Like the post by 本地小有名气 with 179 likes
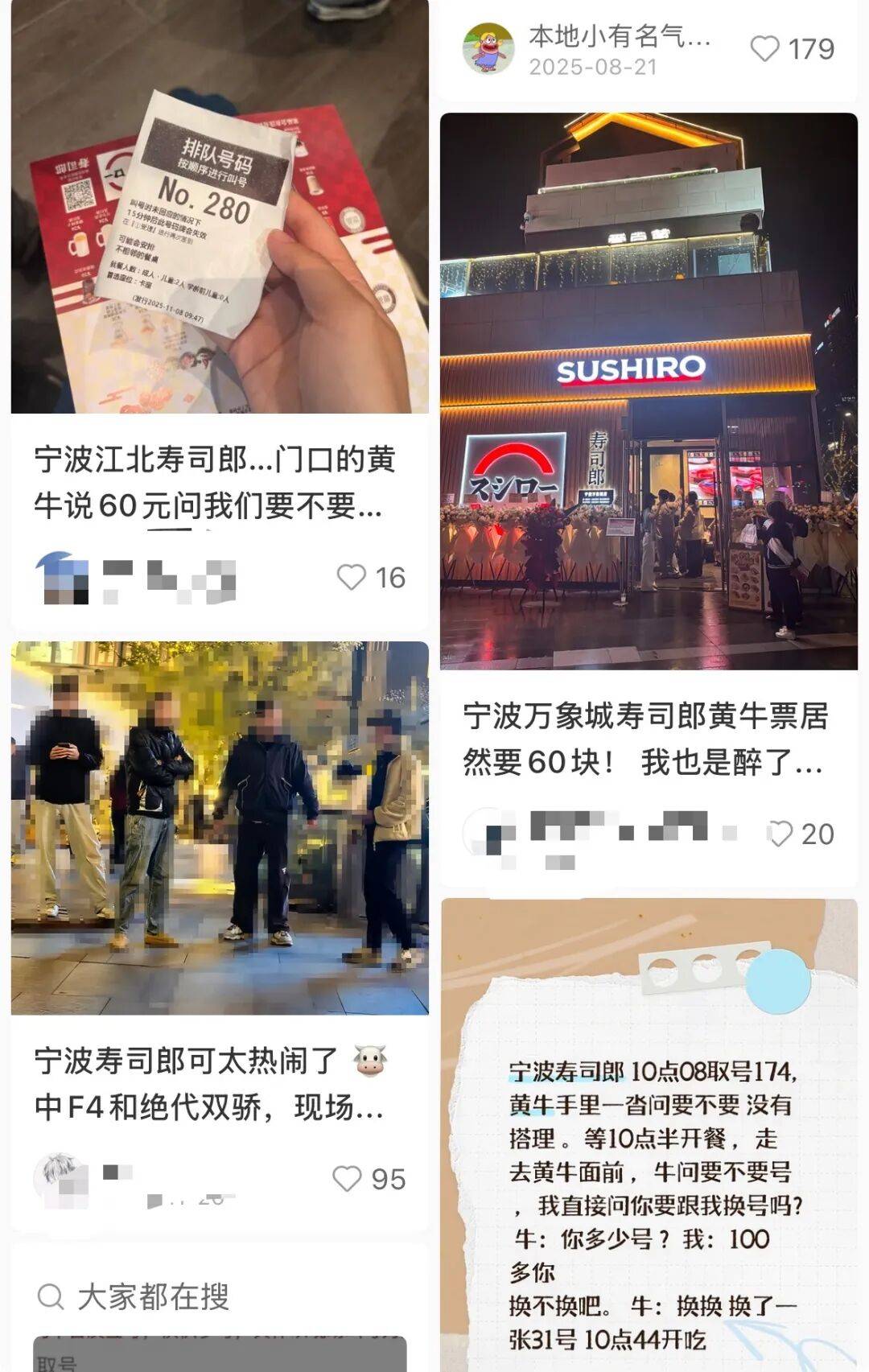 tap(765, 49)
